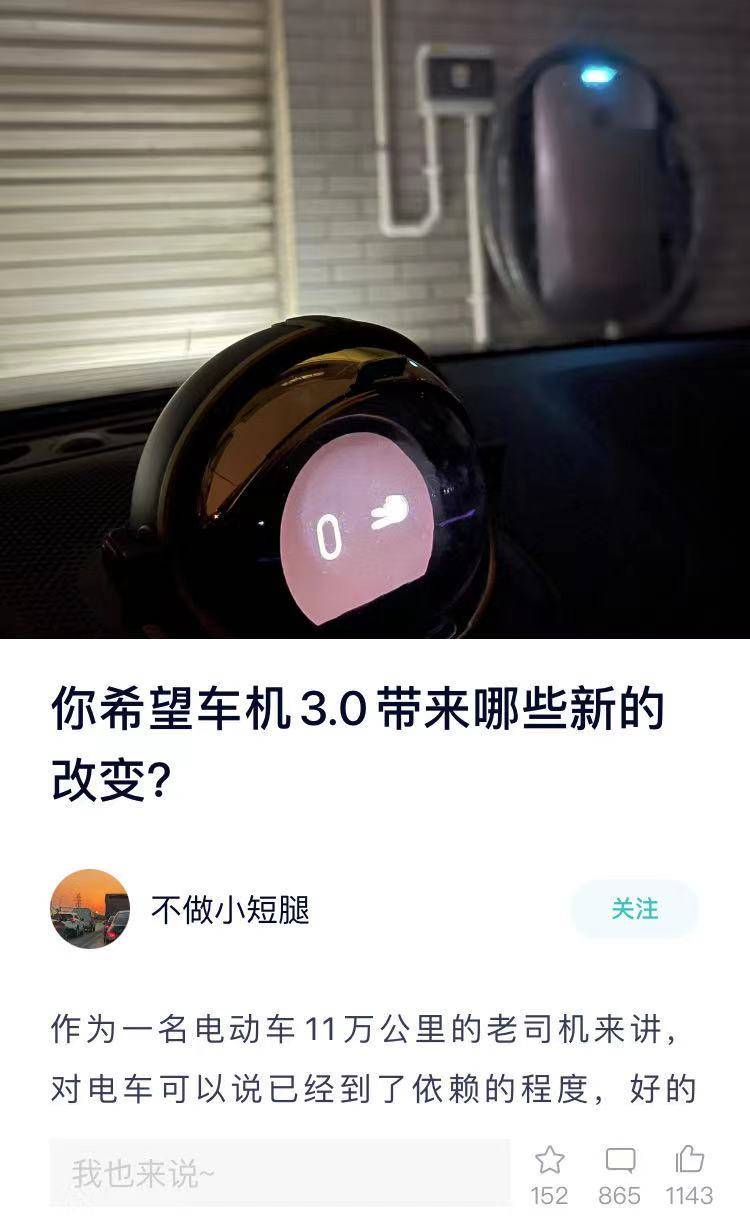
Task: Favorite this post with the star icon
Action: click(549, 1161)
